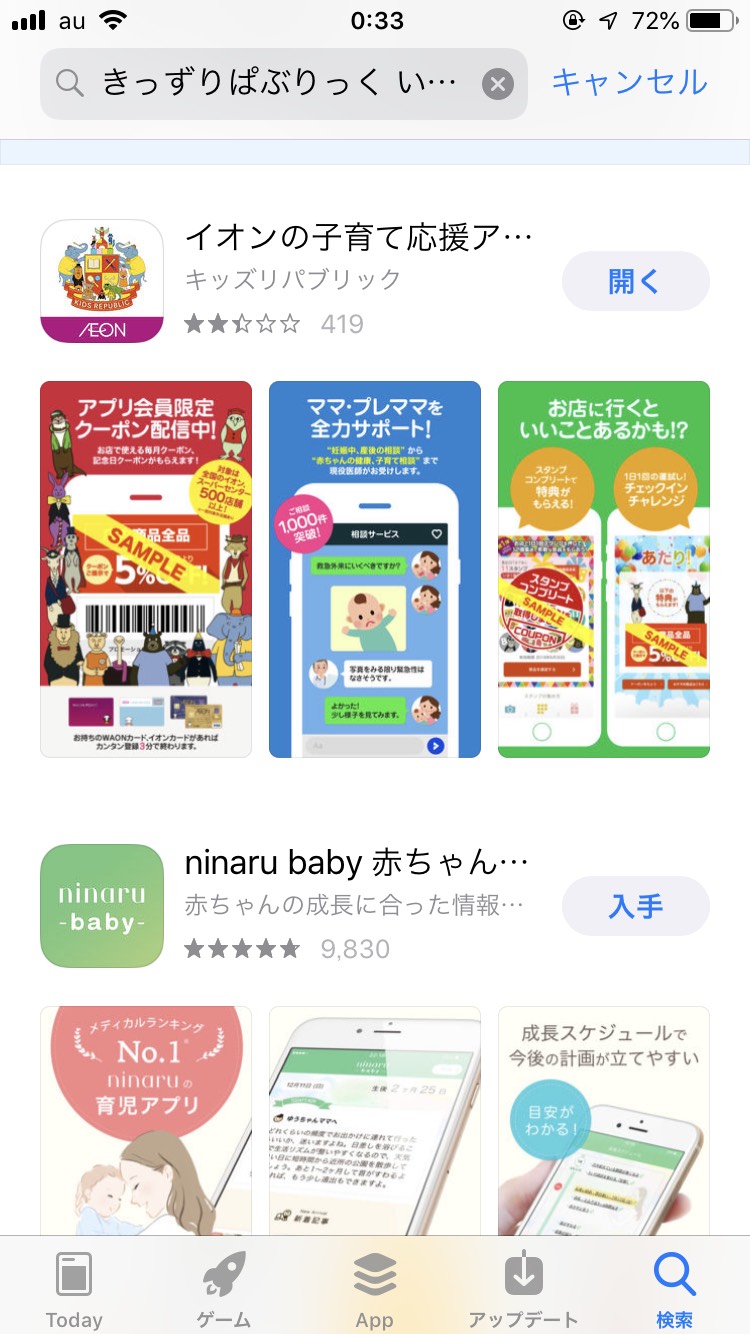Screen dimensions: 750x1334
Task: Clear the search text with the x icon
Action: pos(497,84)
